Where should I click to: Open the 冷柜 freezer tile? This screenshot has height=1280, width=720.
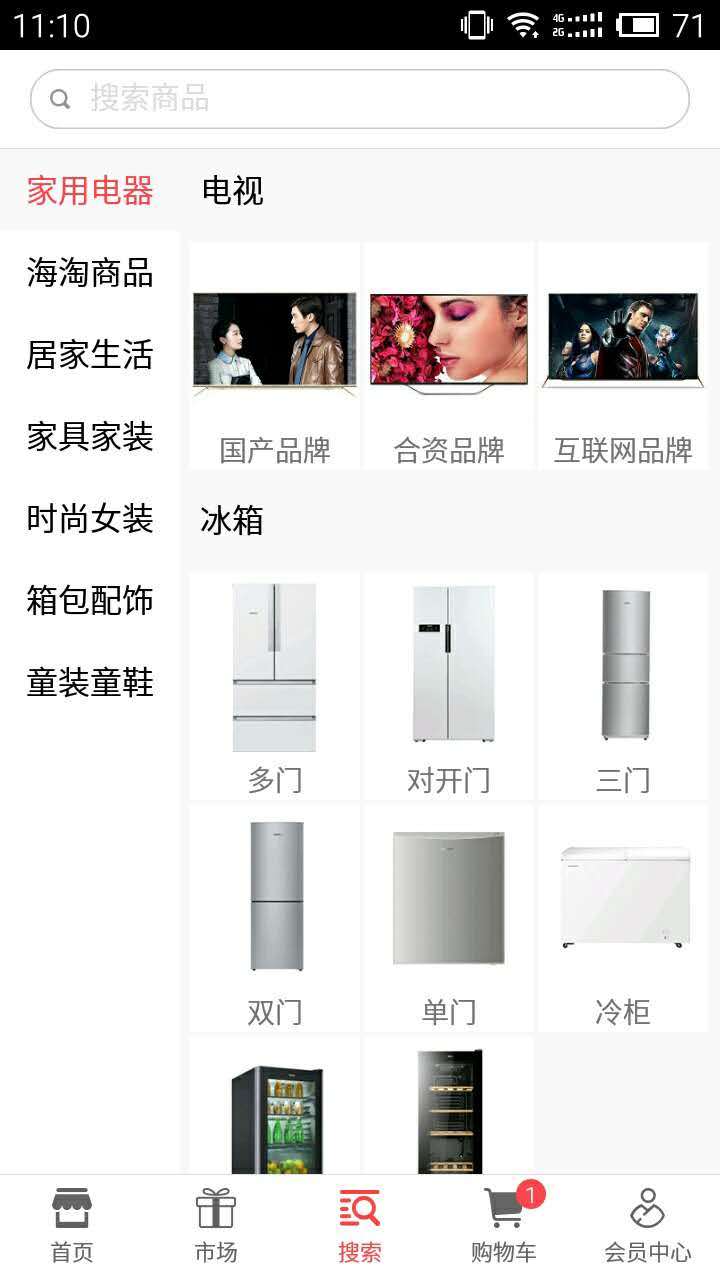[623, 918]
